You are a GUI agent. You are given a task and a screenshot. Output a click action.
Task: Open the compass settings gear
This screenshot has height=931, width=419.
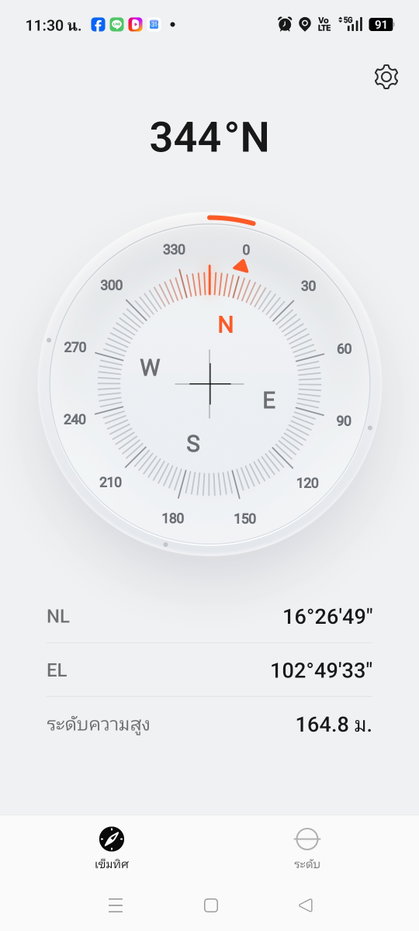(386, 77)
